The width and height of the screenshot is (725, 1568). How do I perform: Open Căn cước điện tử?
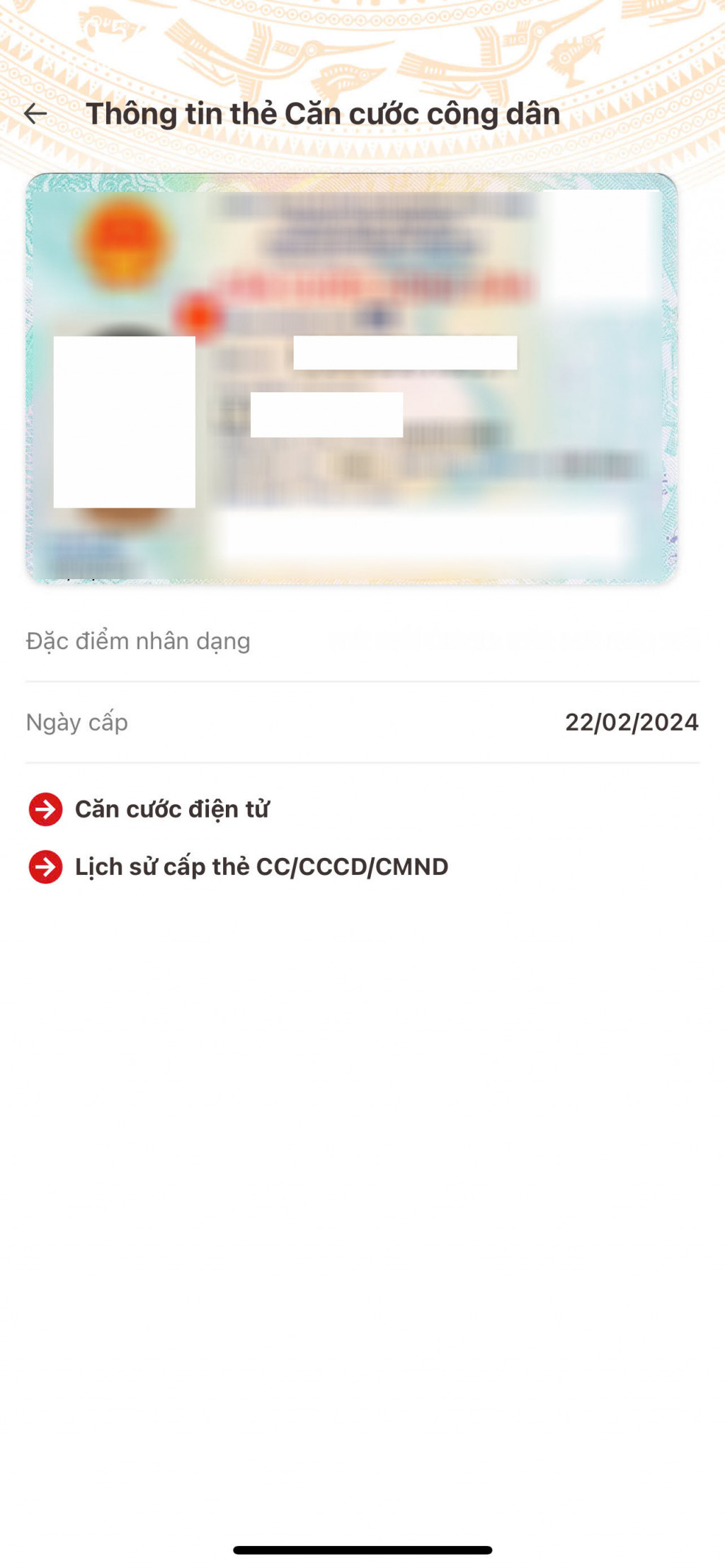175,808
